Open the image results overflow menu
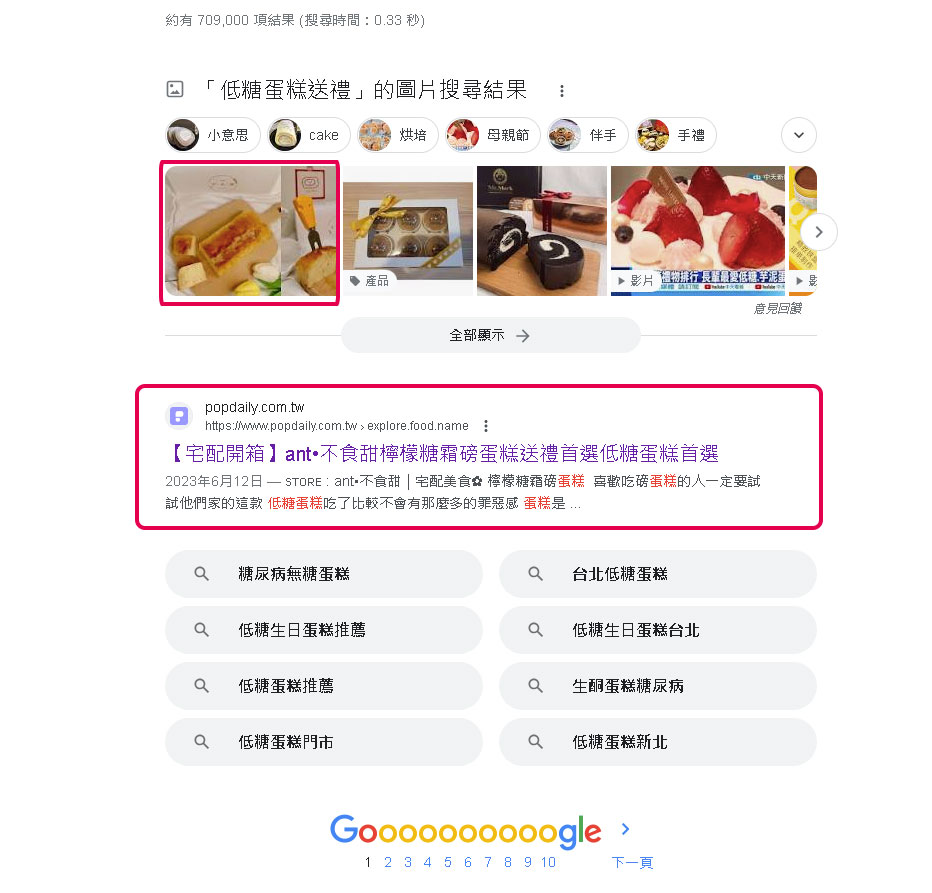Image resolution: width=932 pixels, height=893 pixels. pyautogui.click(x=562, y=91)
